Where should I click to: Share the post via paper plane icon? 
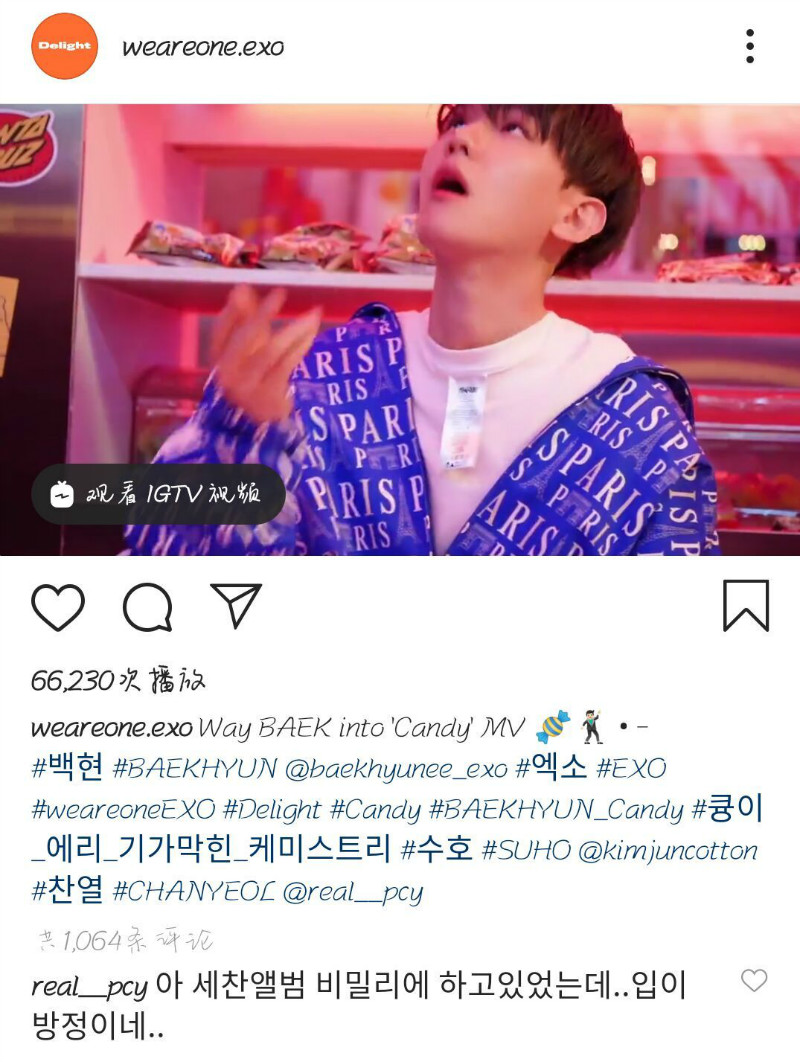[236, 606]
